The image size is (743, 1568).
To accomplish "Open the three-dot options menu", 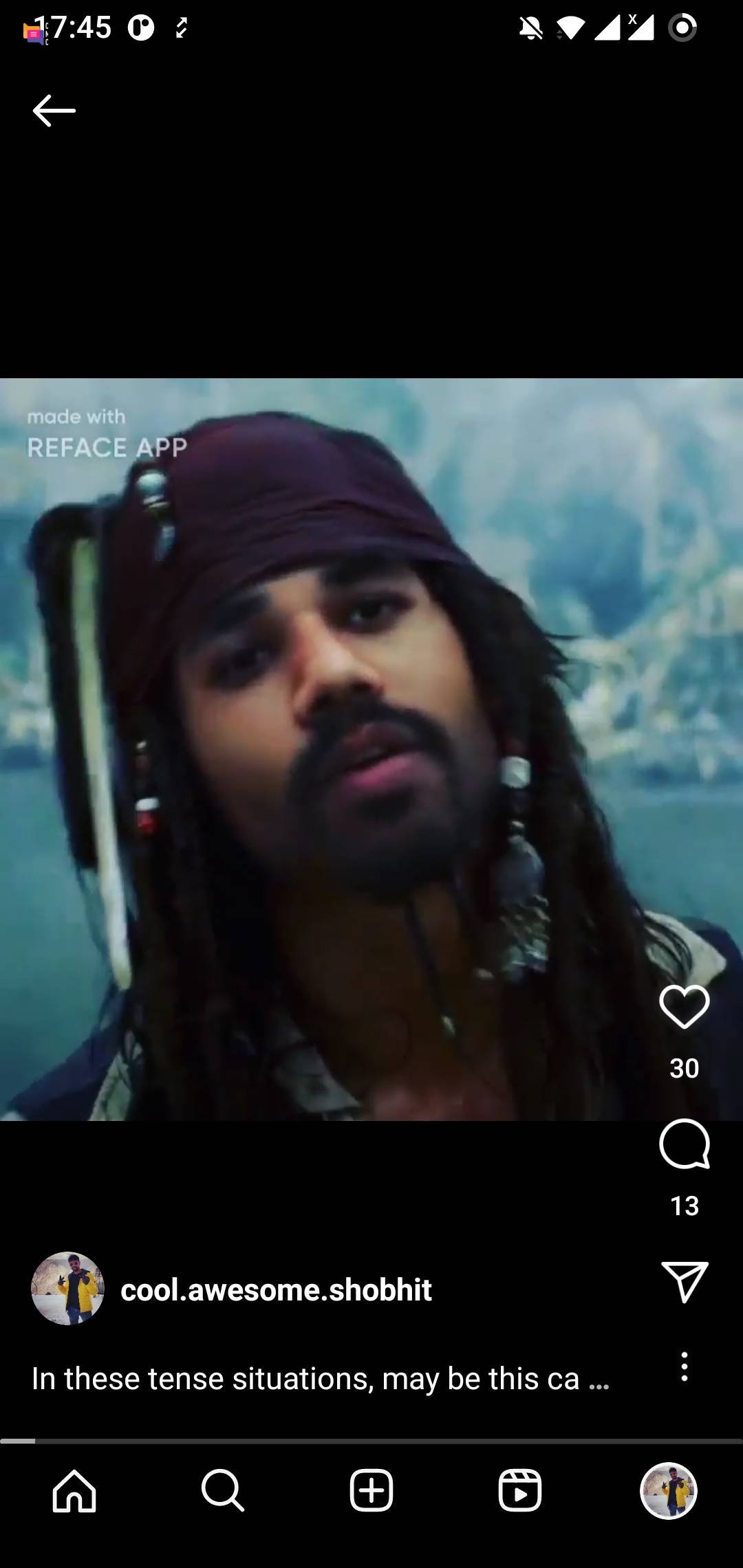I will (x=684, y=1366).
